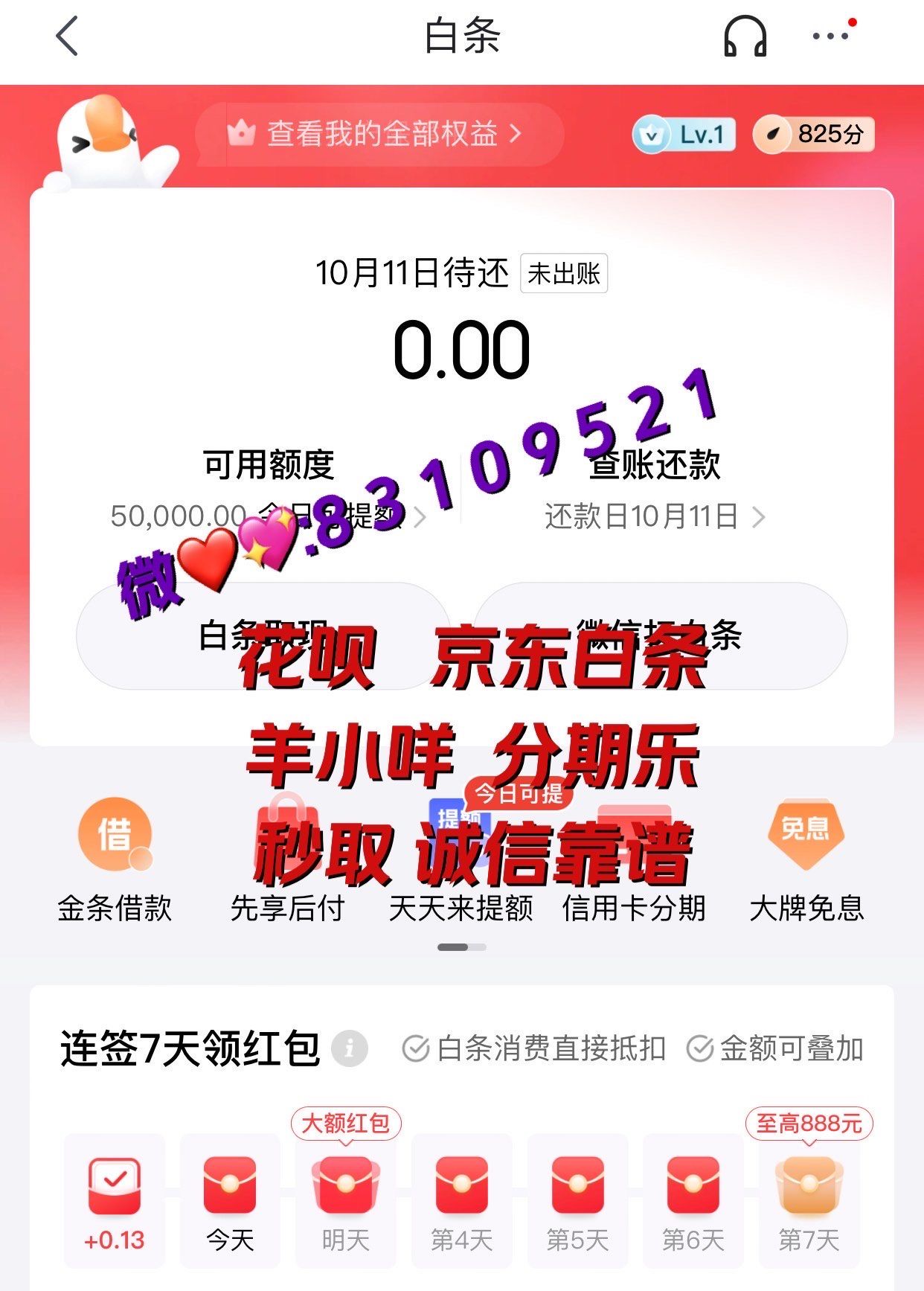The height and width of the screenshot is (1291, 924).
Task: Open the 825分 score badge
Action: pos(813,135)
